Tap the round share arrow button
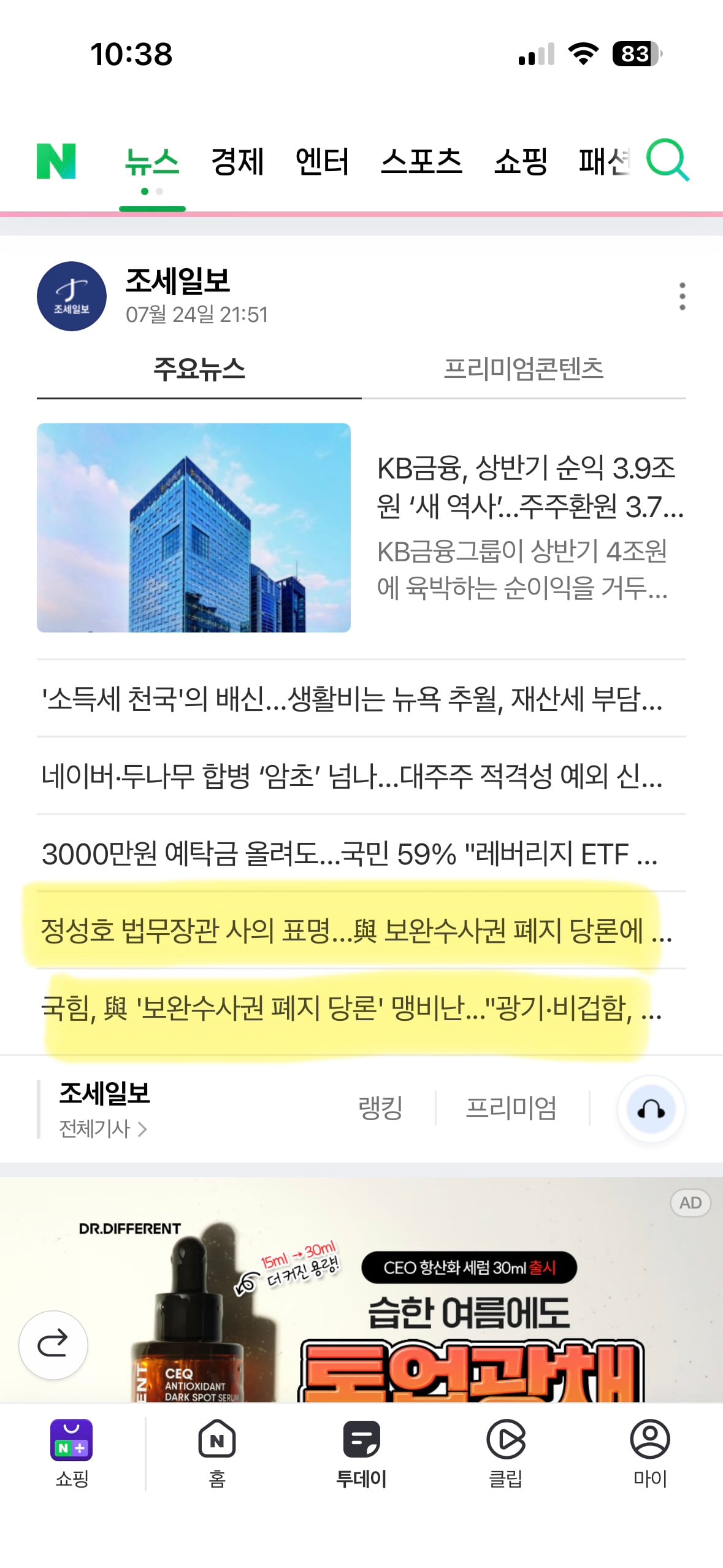The image size is (723, 1568). 53,1345
